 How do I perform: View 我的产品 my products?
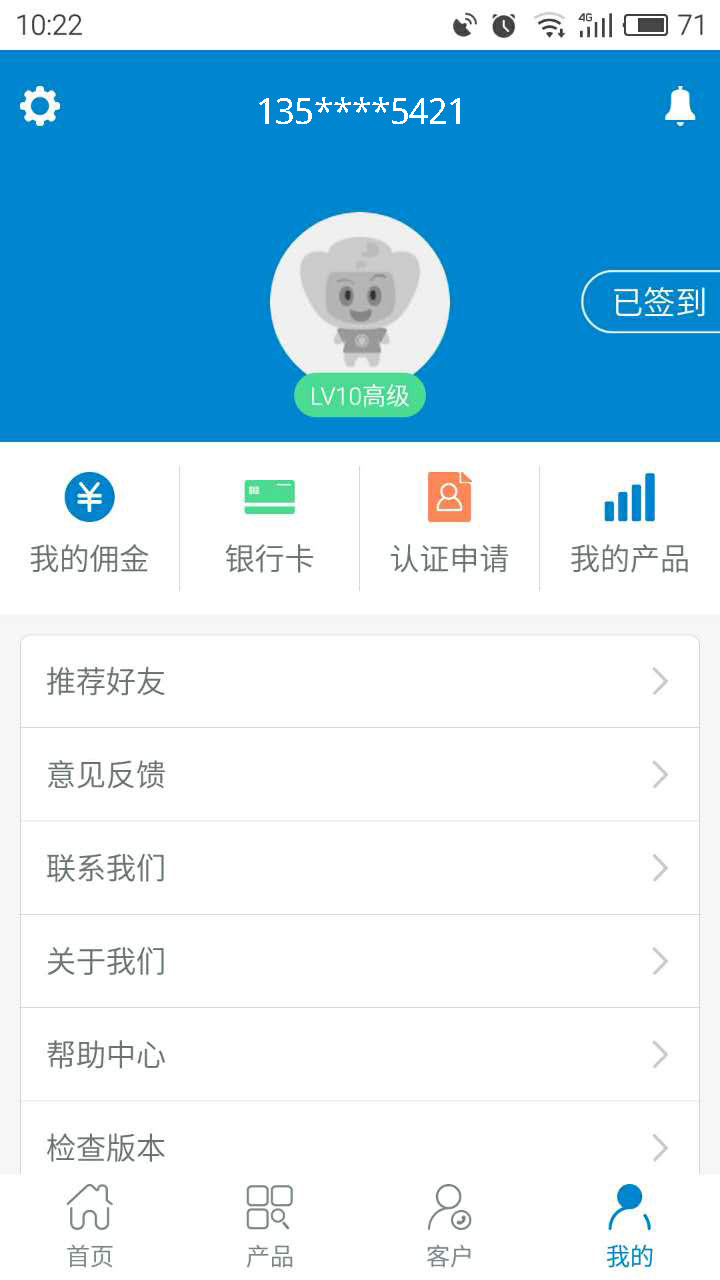pyautogui.click(x=630, y=526)
